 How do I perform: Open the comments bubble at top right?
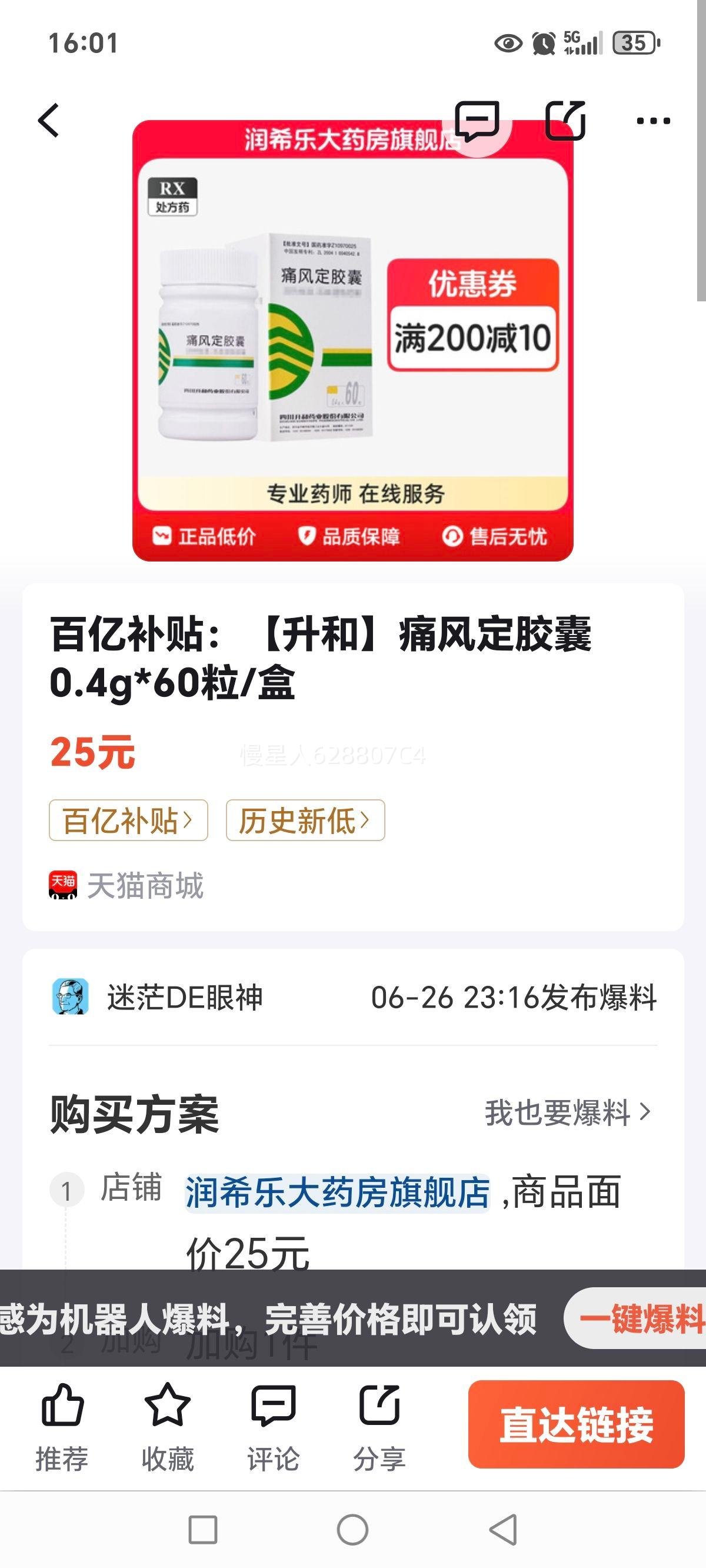[478, 121]
